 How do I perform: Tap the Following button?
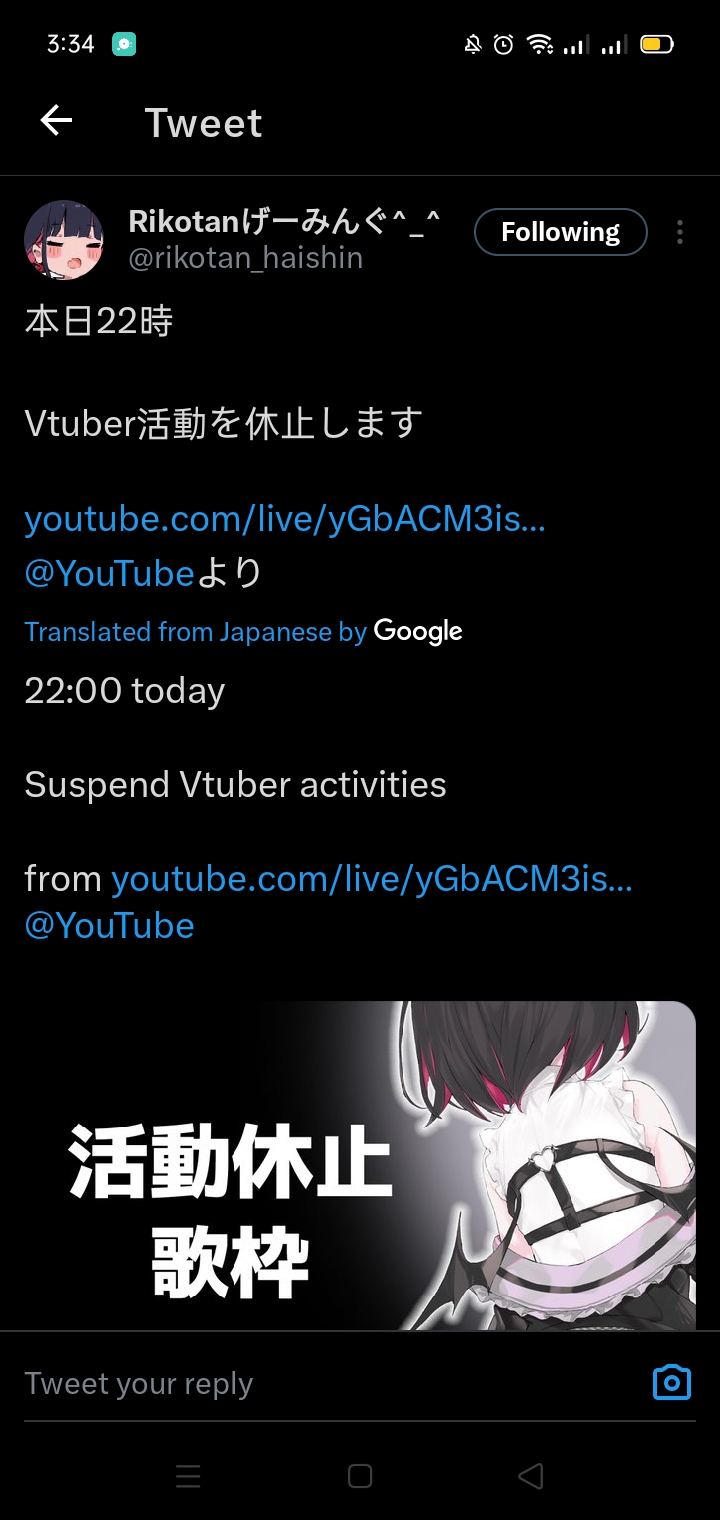[560, 232]
